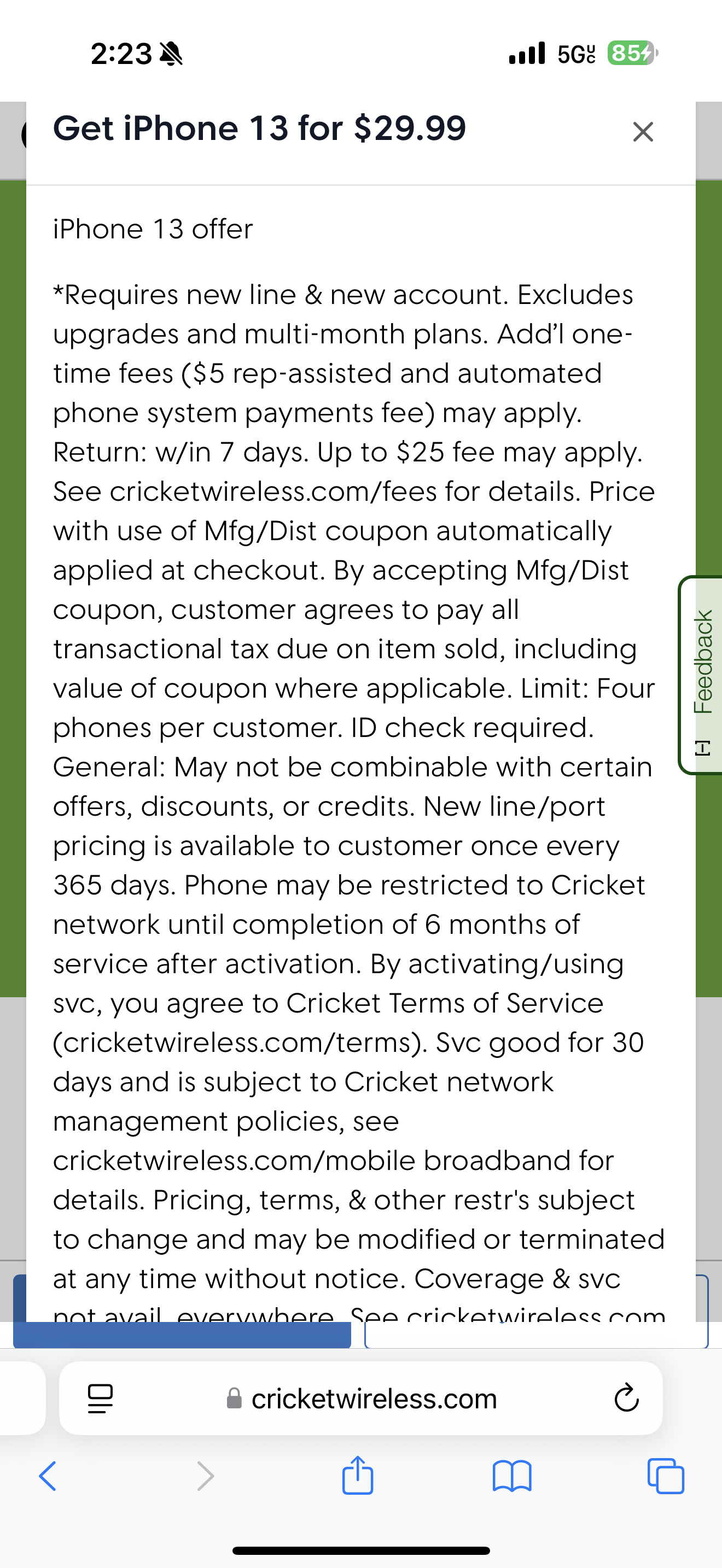This screenshot has height=1568, width=722.
Task: Show all open tabs
Action: 666,1476
